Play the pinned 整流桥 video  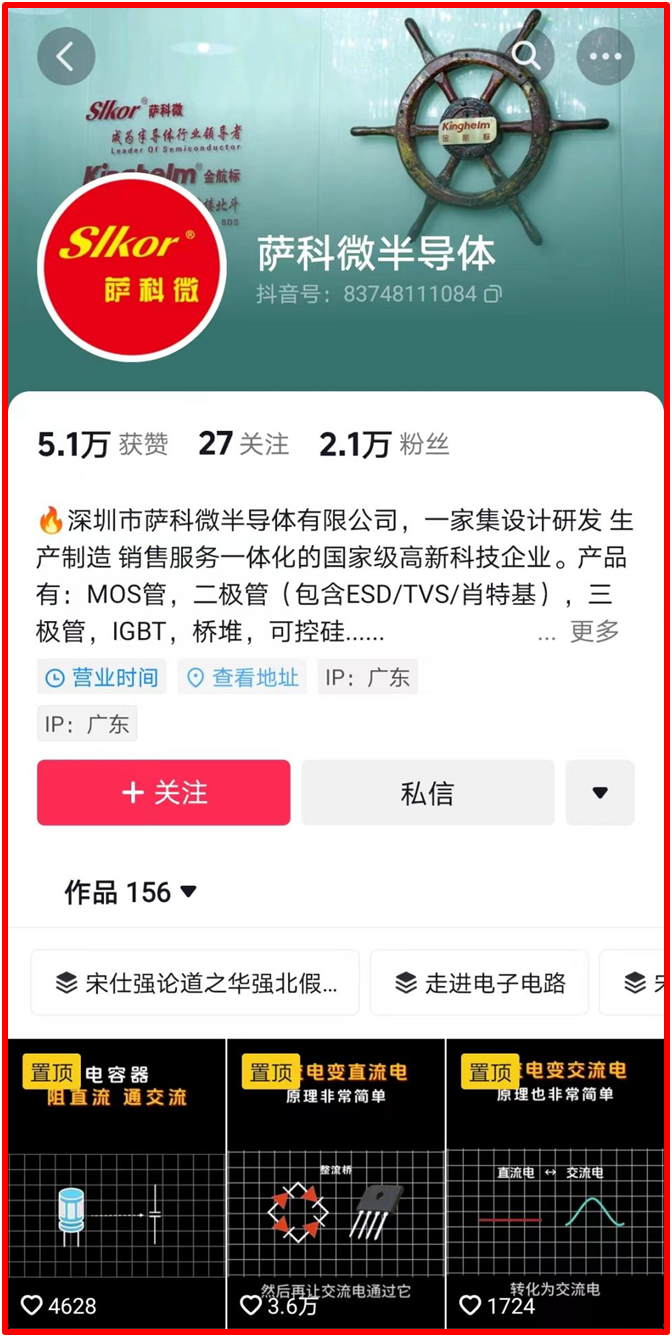(x=335, y=1180)
